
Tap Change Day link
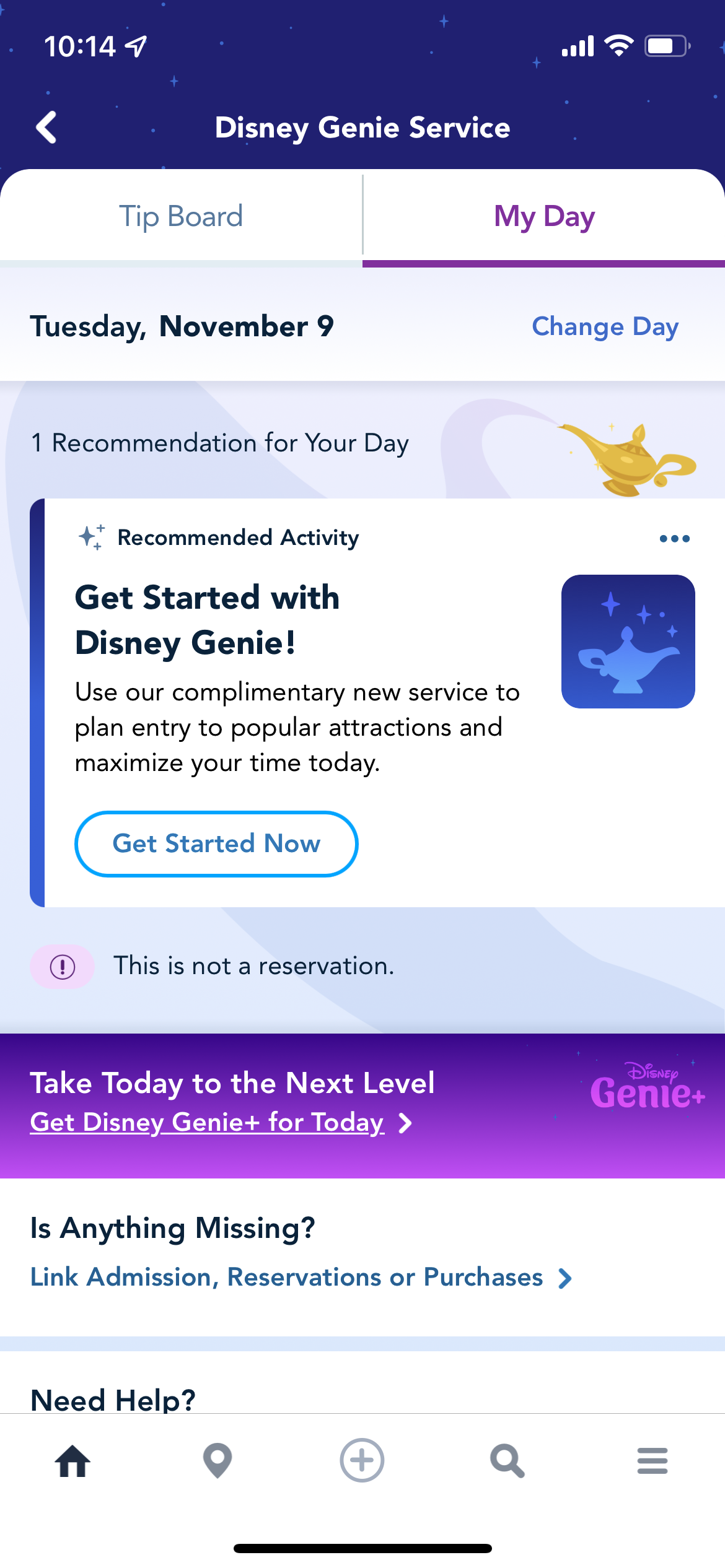605,326
